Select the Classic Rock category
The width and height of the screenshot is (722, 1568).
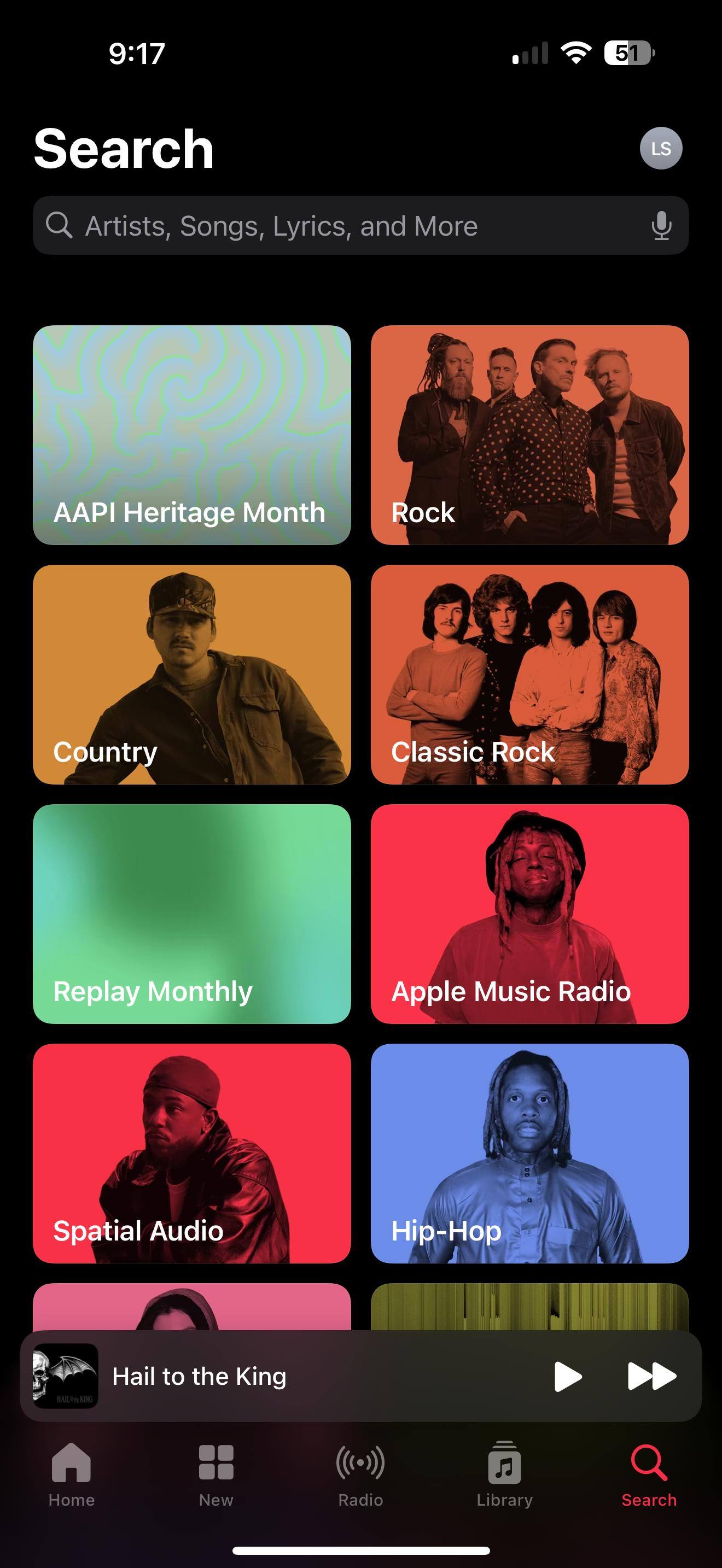tap(529, 674)
